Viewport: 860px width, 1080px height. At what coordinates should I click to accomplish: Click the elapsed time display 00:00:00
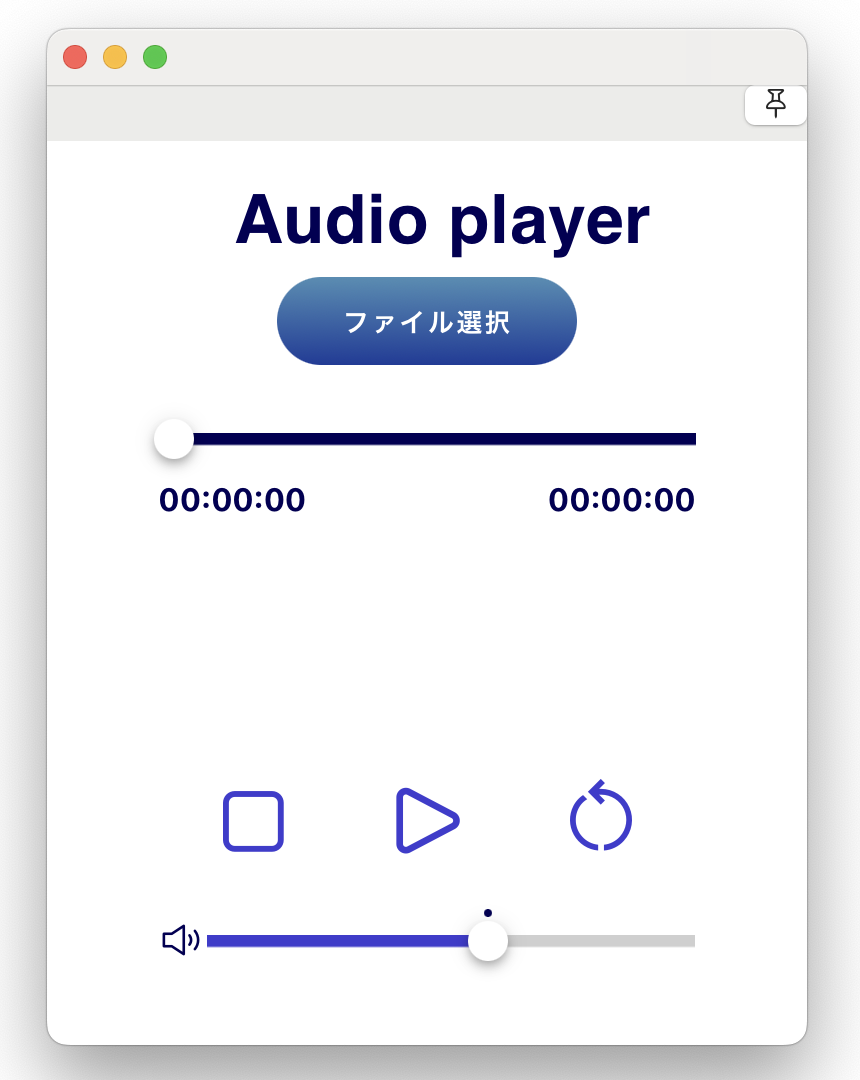(233, 500)
